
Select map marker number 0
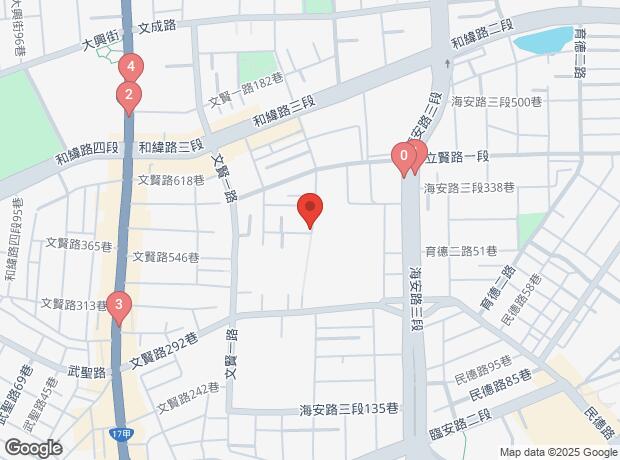click(x=403, y=156)
